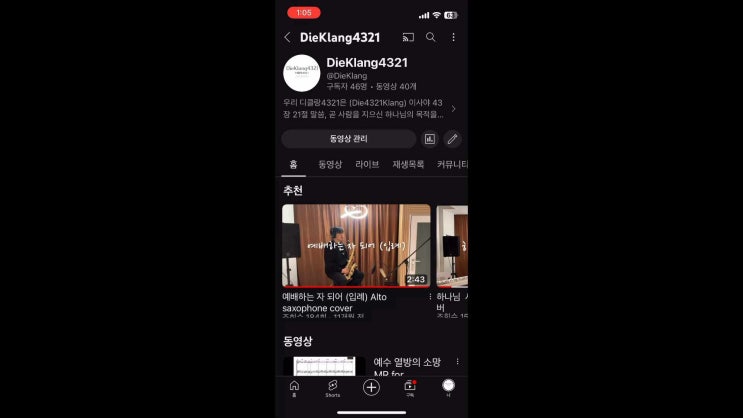Edit channel with the pencil icon

click(x=452, y=139)
